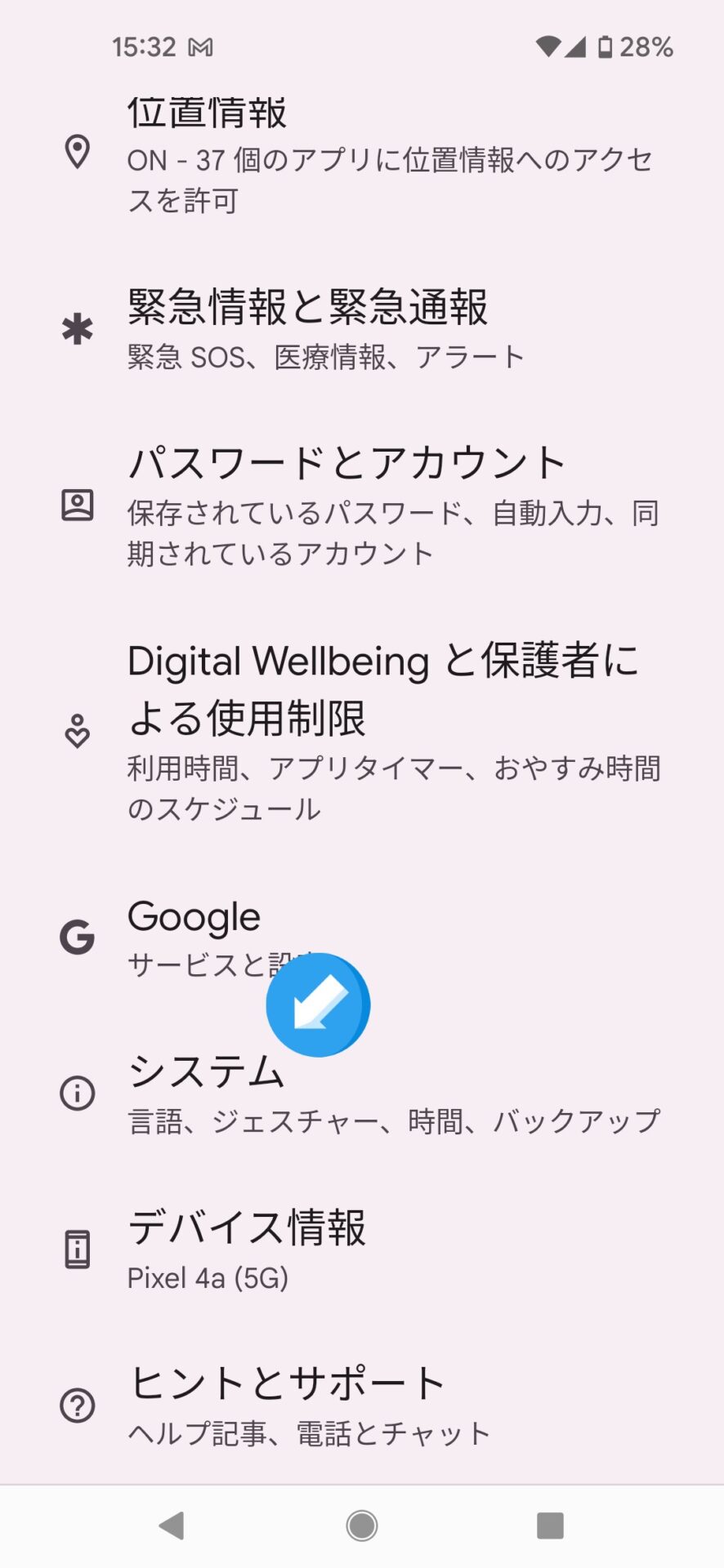Open 緊急情報と緊急通報 settings
This screenshot has width=724, height=1568.
click(362, 329)
